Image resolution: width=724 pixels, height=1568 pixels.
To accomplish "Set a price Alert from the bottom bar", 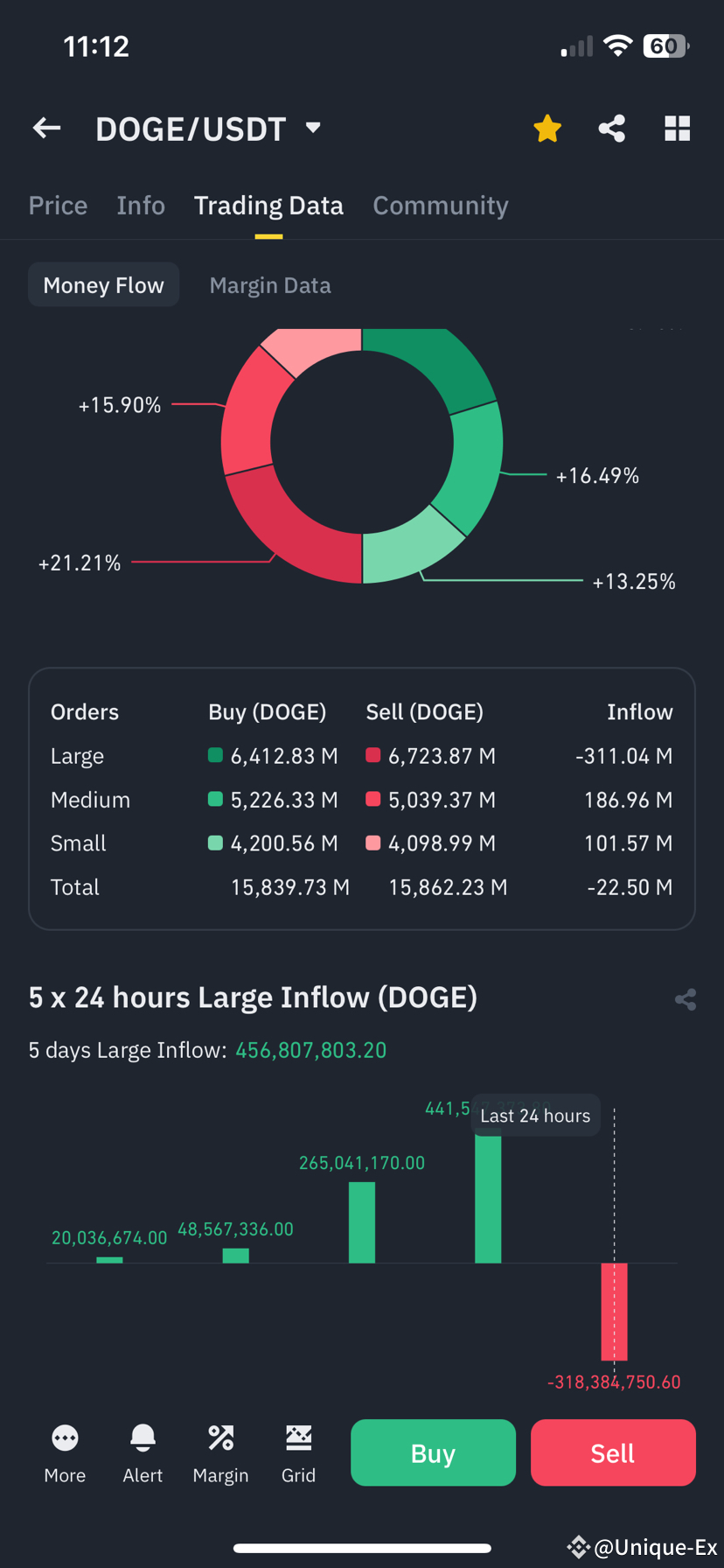I will pyautogui.click(x=143, y=1451).
